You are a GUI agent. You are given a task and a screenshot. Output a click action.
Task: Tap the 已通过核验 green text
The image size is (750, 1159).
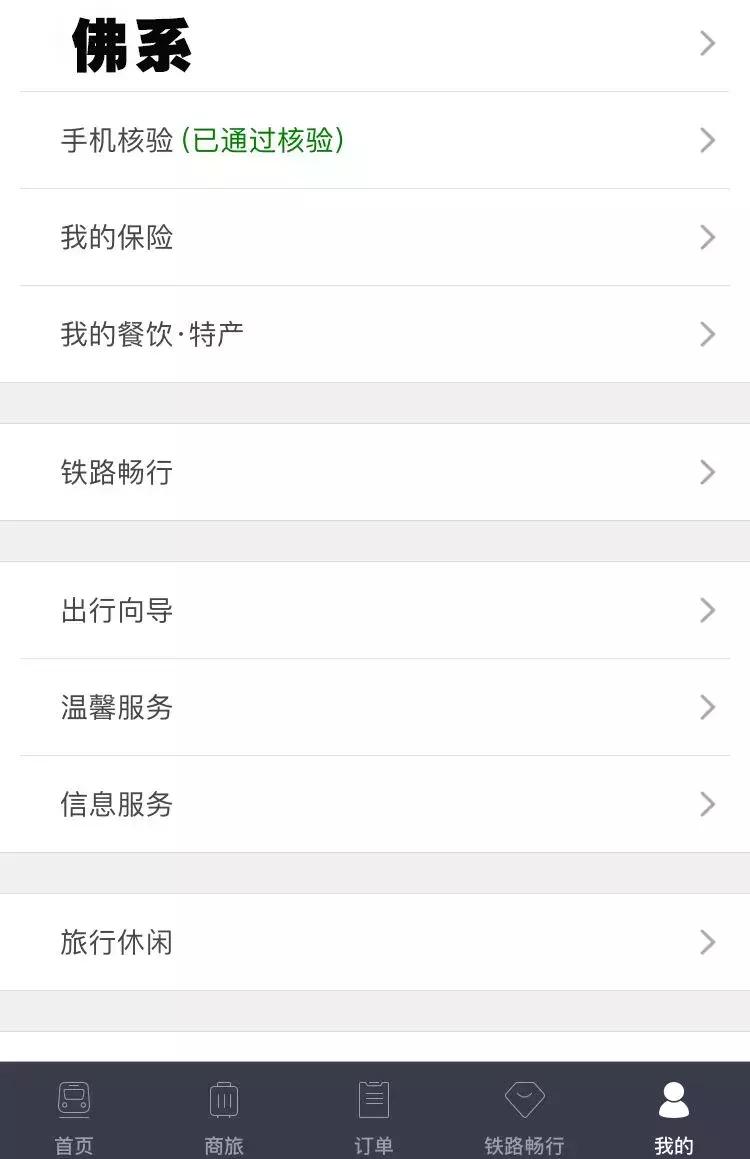point(264,140)
